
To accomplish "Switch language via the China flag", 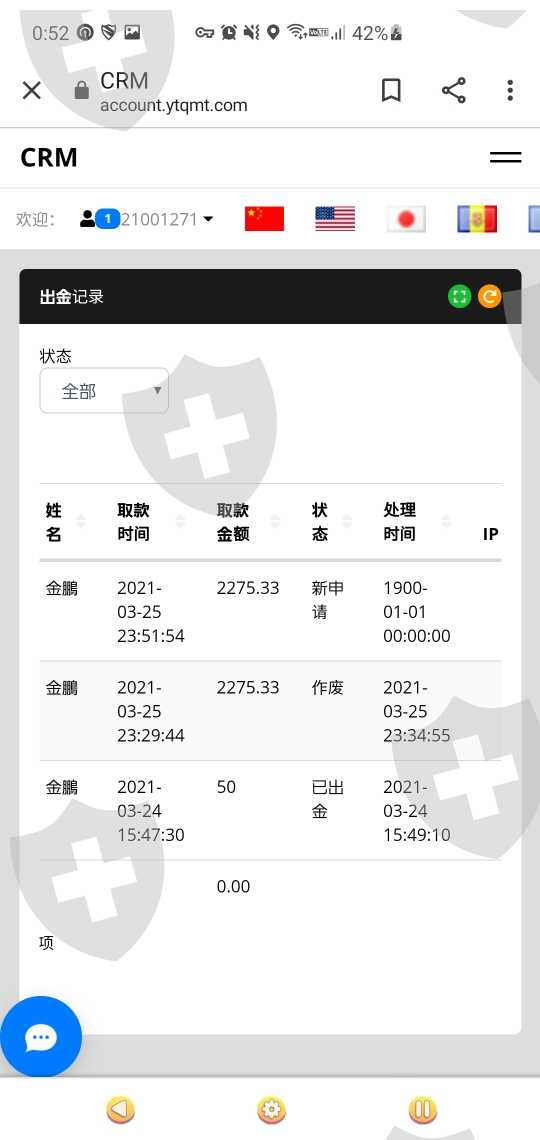I will [x=265, y=219].
